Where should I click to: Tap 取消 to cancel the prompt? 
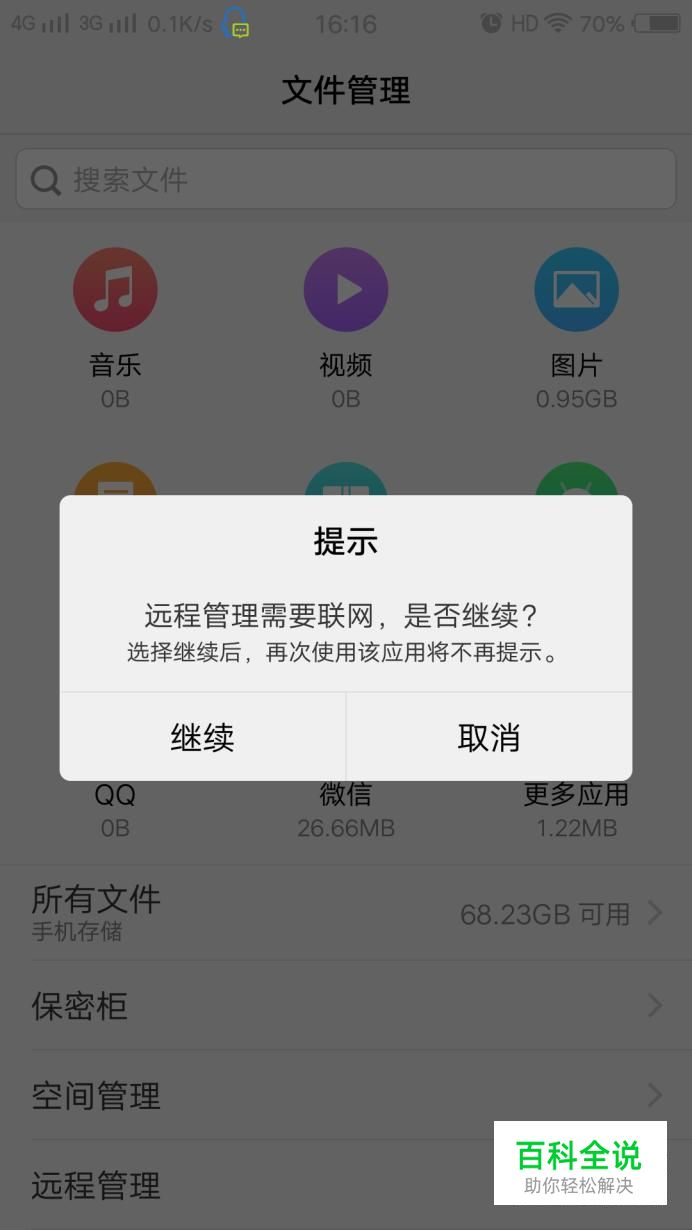pyautogui.click(x=489, y=737)
